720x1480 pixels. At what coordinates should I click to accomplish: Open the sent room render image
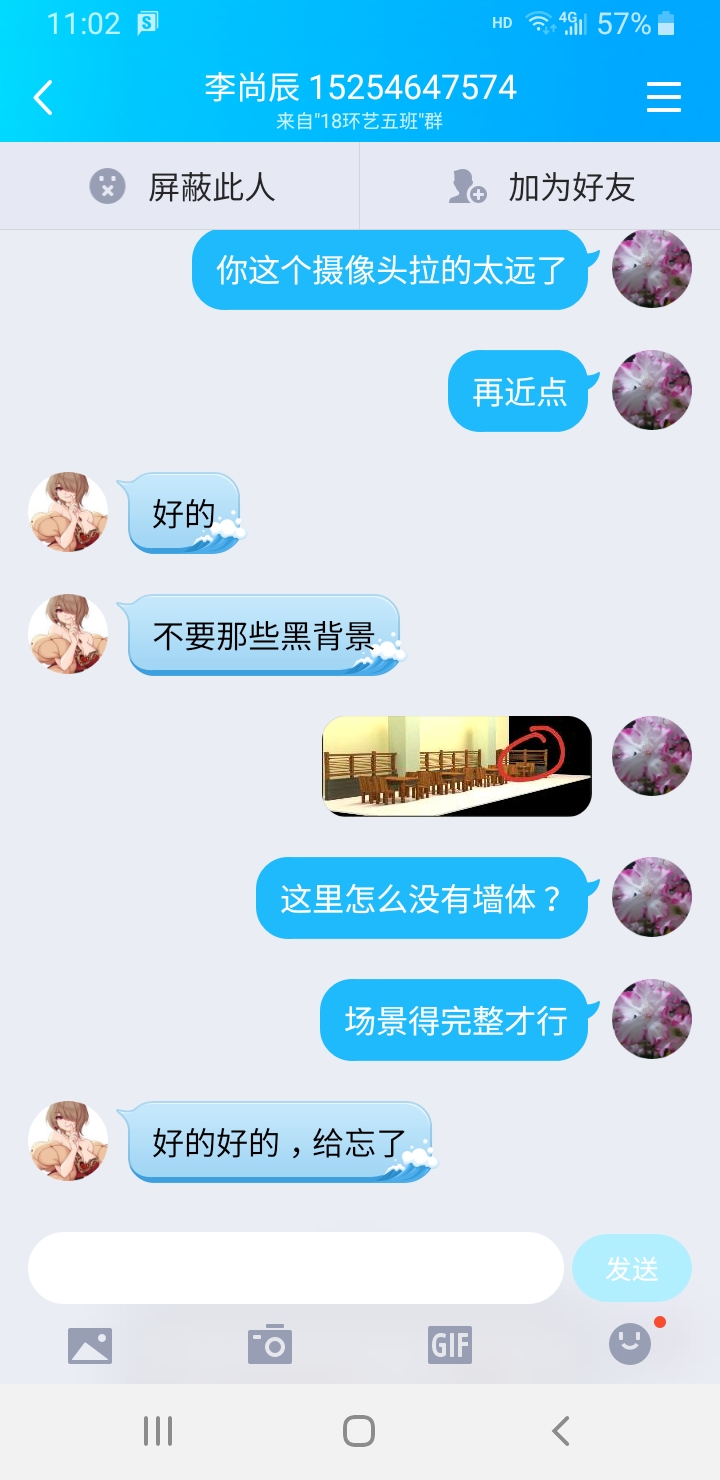tap(457, 766)
